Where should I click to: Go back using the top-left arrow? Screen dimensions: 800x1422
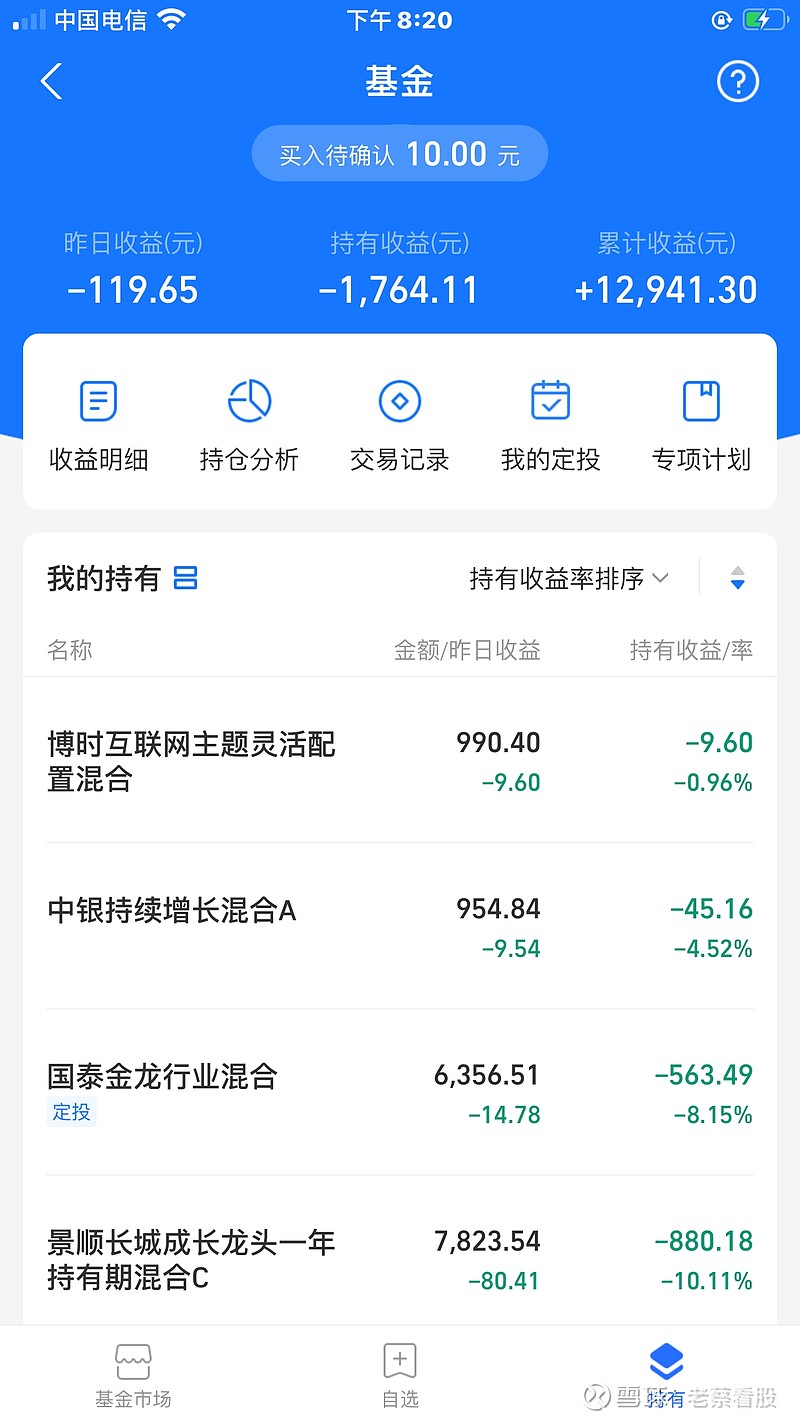coord(52,82)
